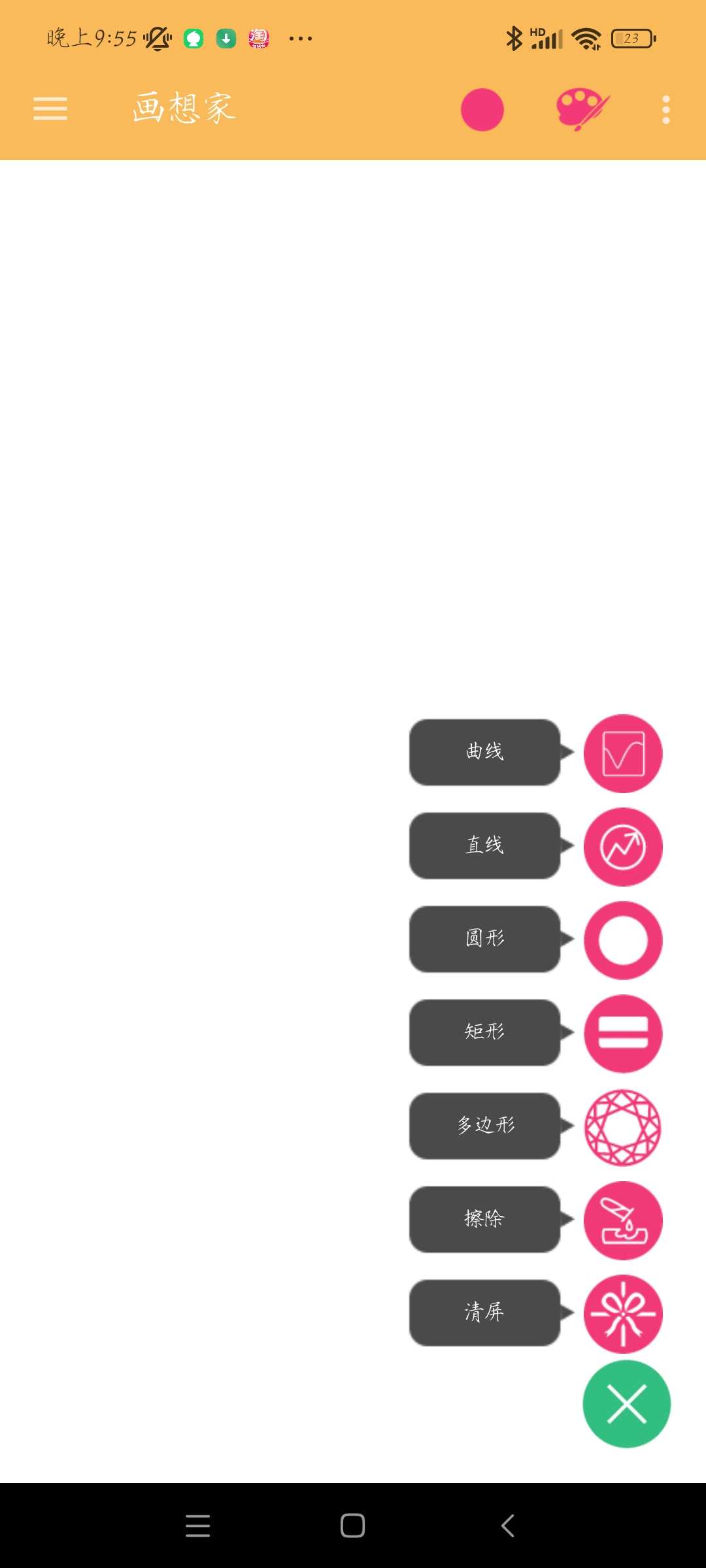The image size is (706, 1568).
Task: Close the floating tool menu
Action: coord(626,1404)
